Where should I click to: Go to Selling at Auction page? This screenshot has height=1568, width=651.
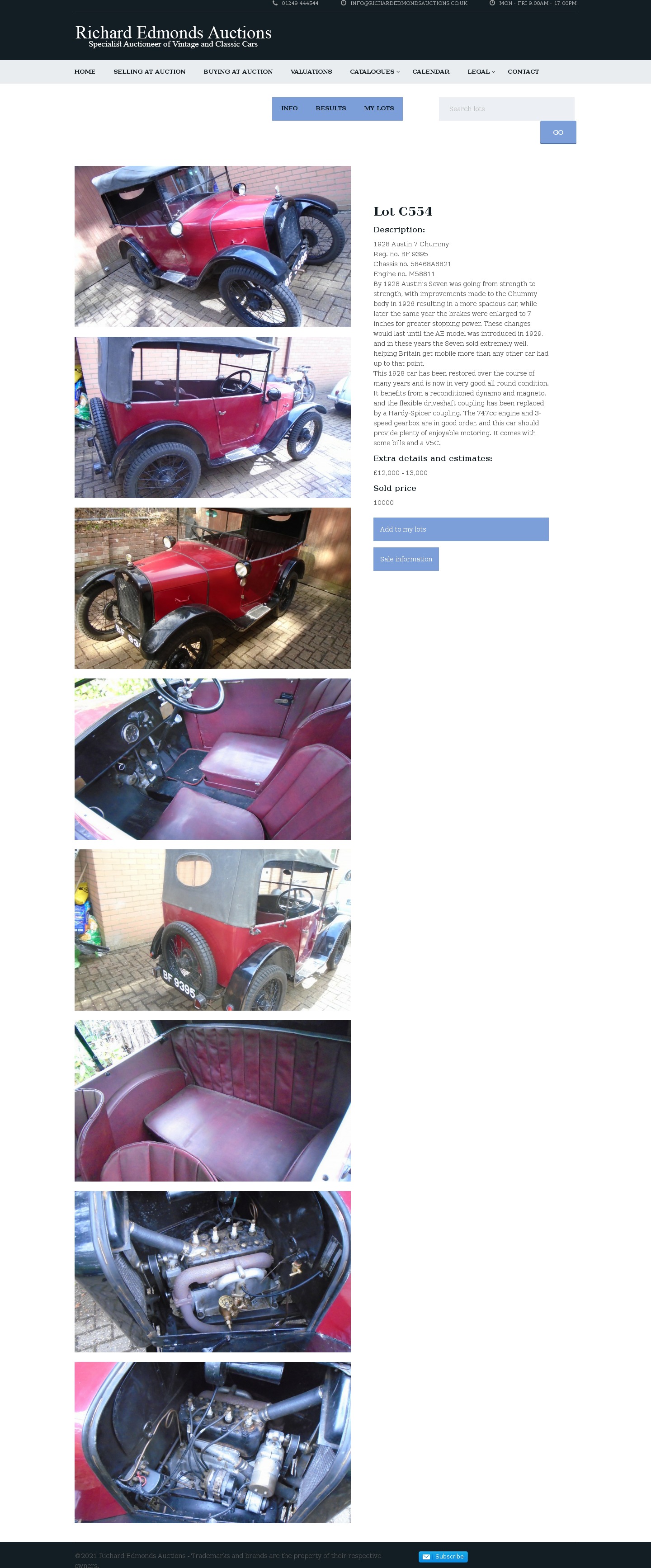(x=149, y=72)
